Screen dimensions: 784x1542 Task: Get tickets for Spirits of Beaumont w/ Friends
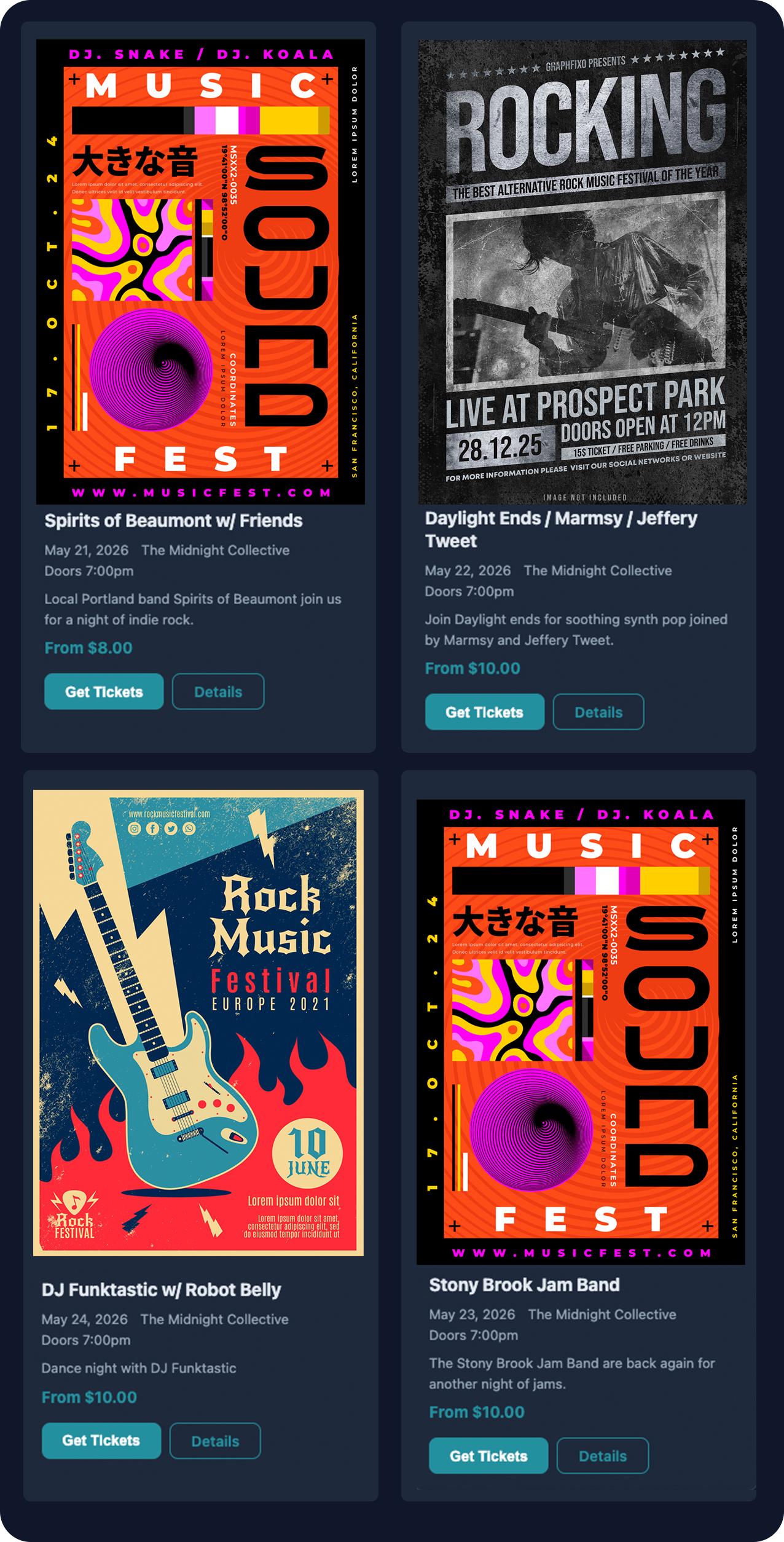pos(104,691)
